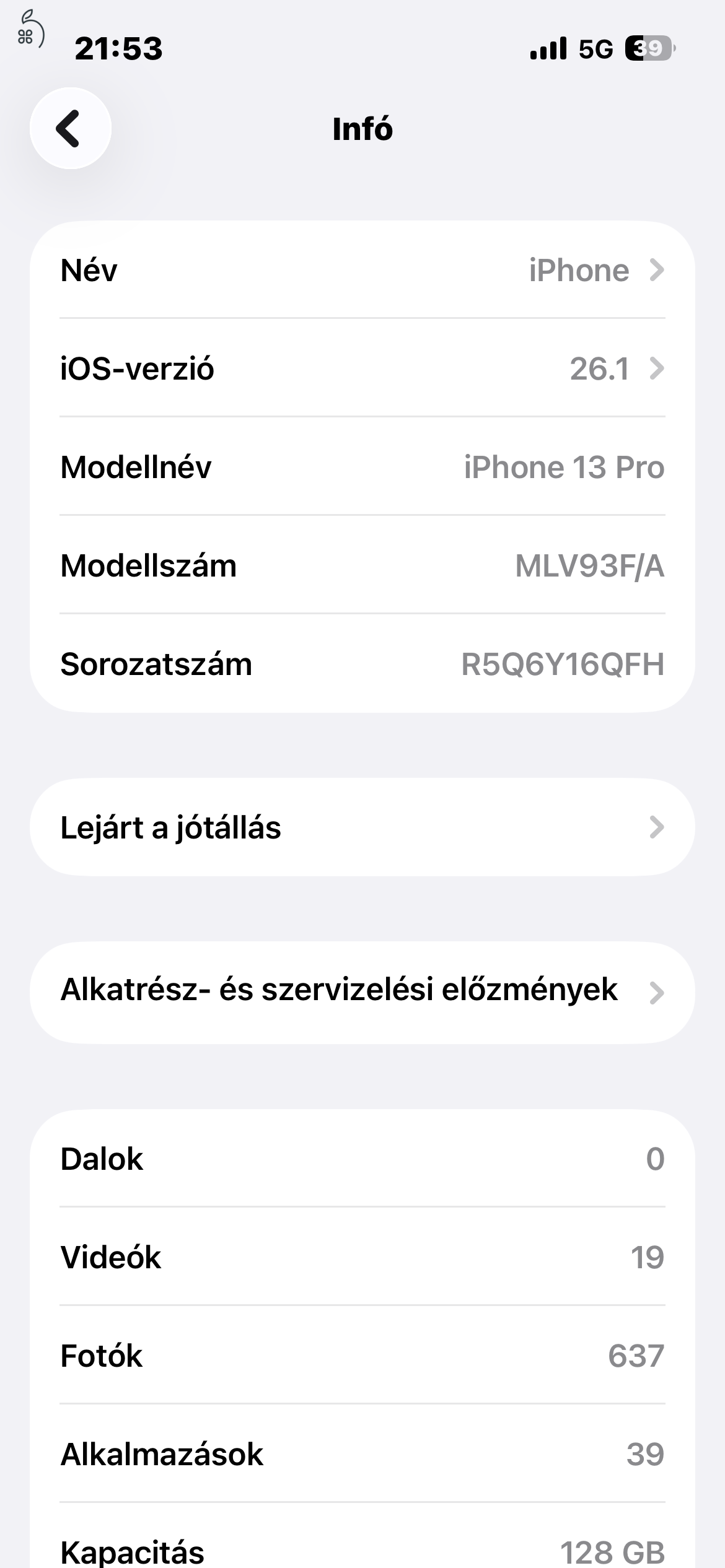
Task: Tap the Sorozatszám row
Action: click(362, 664)
